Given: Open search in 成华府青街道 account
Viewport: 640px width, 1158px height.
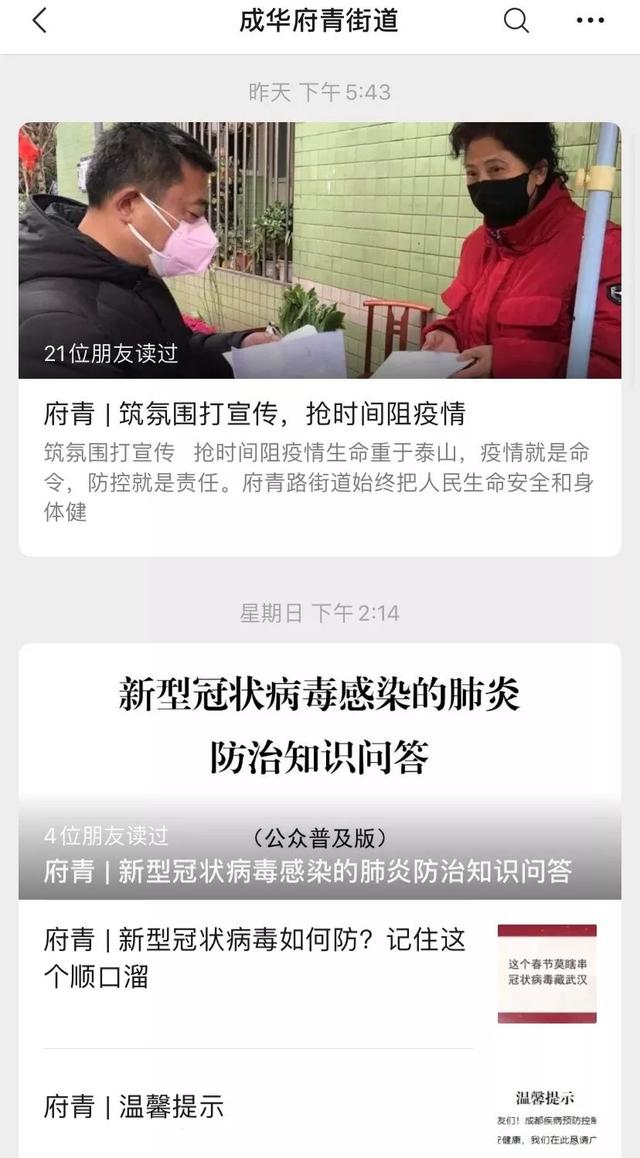Looking at the screenshot, I should click(x=516, y=21).
